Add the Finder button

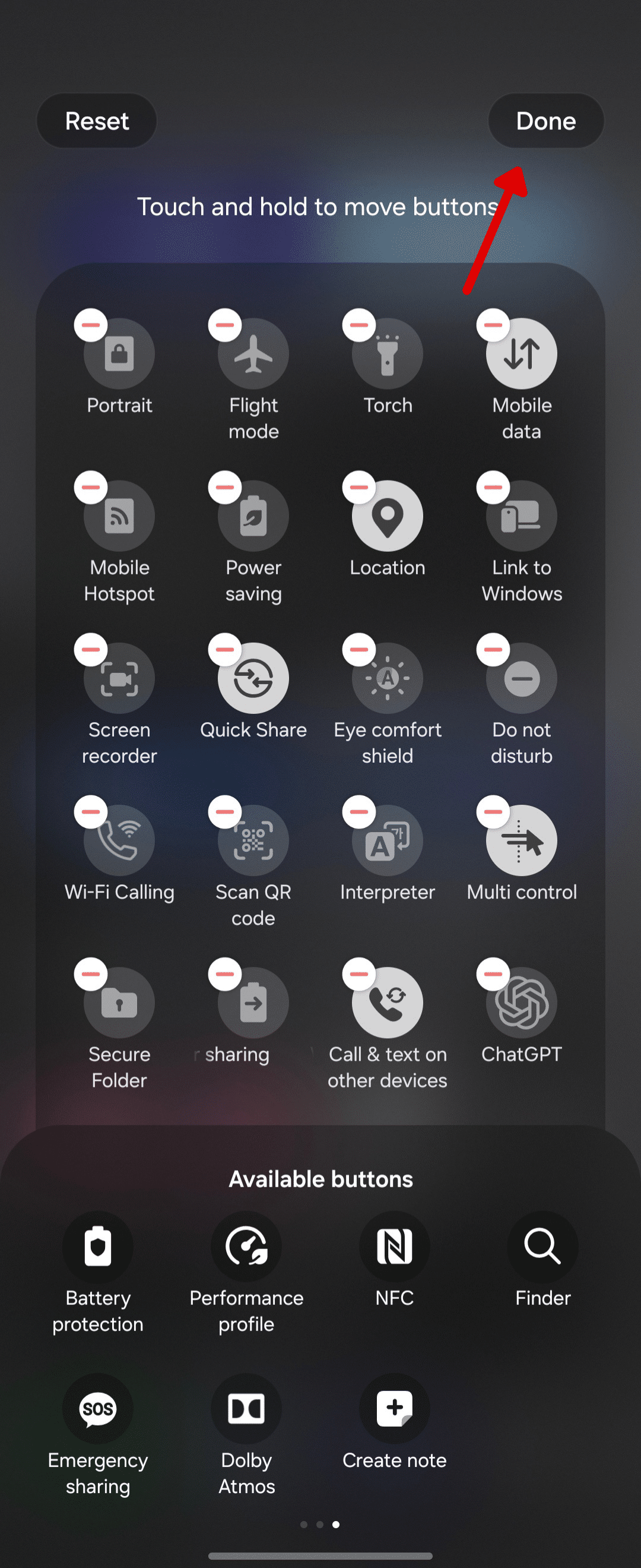click(542, 1247)
